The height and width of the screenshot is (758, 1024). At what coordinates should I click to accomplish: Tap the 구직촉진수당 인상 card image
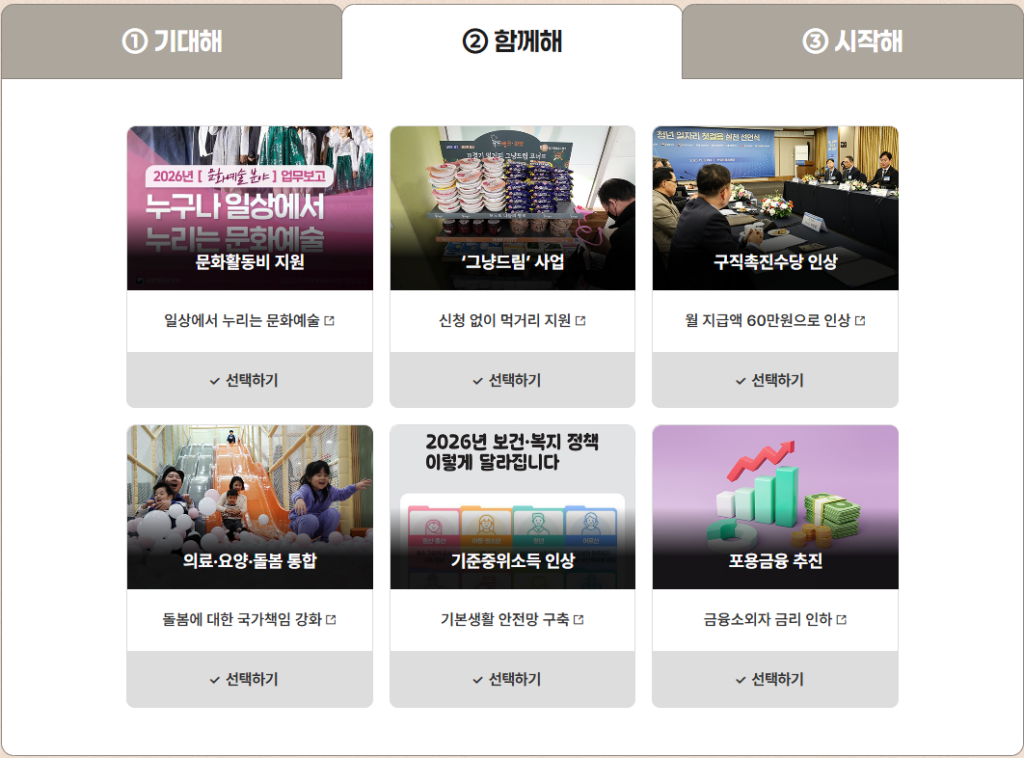(775, 207)
